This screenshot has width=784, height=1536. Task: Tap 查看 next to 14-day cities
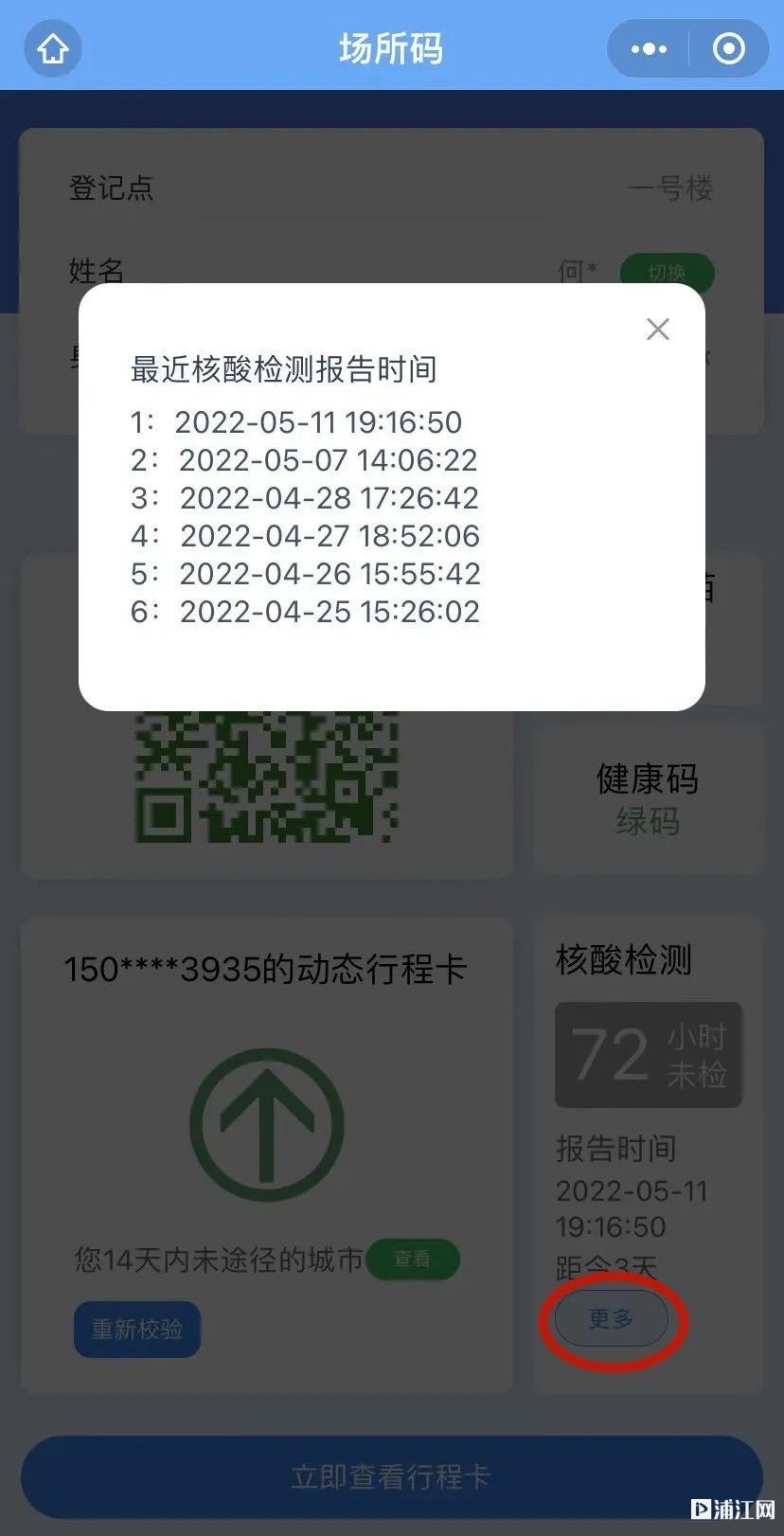click(413, 1259)
